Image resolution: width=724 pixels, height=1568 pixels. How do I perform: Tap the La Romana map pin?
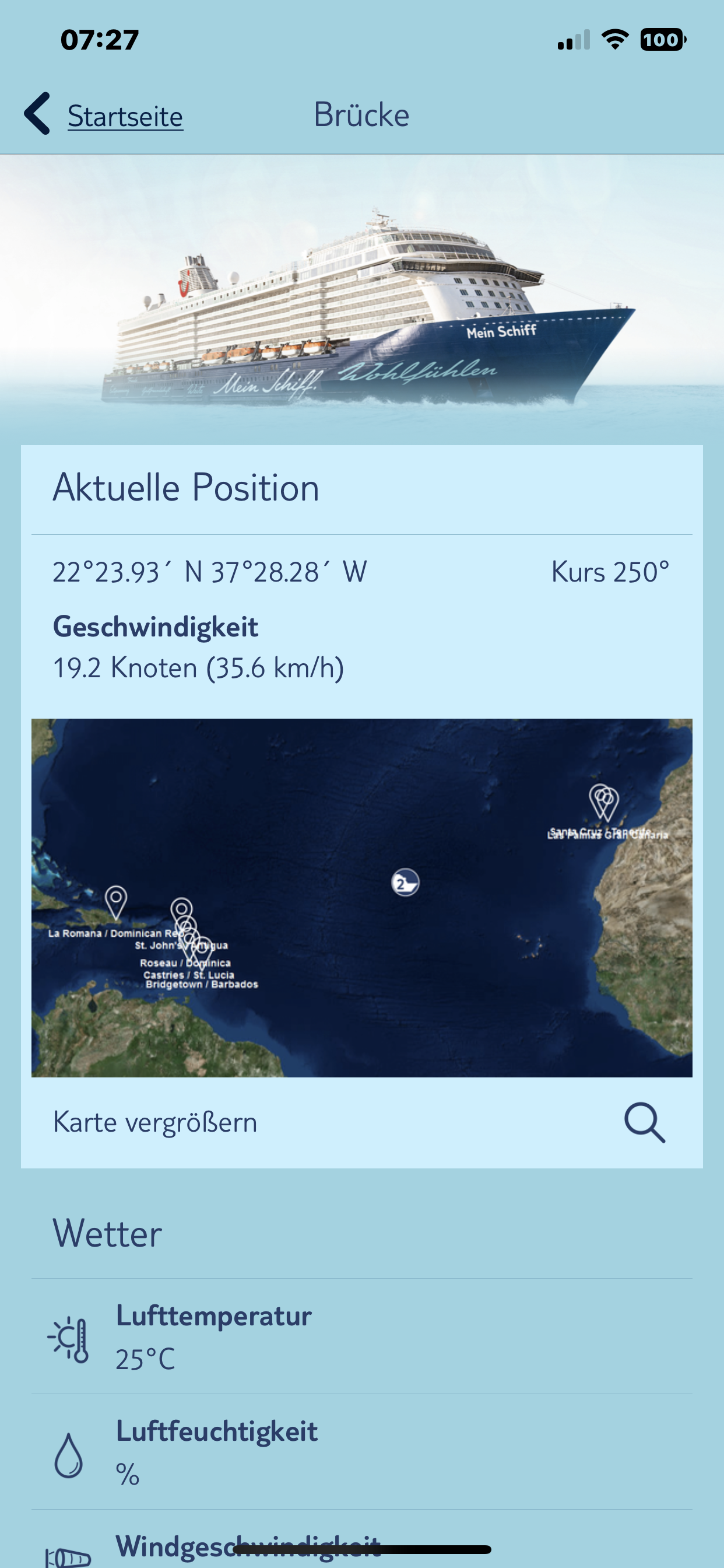(x=115, y=900)
